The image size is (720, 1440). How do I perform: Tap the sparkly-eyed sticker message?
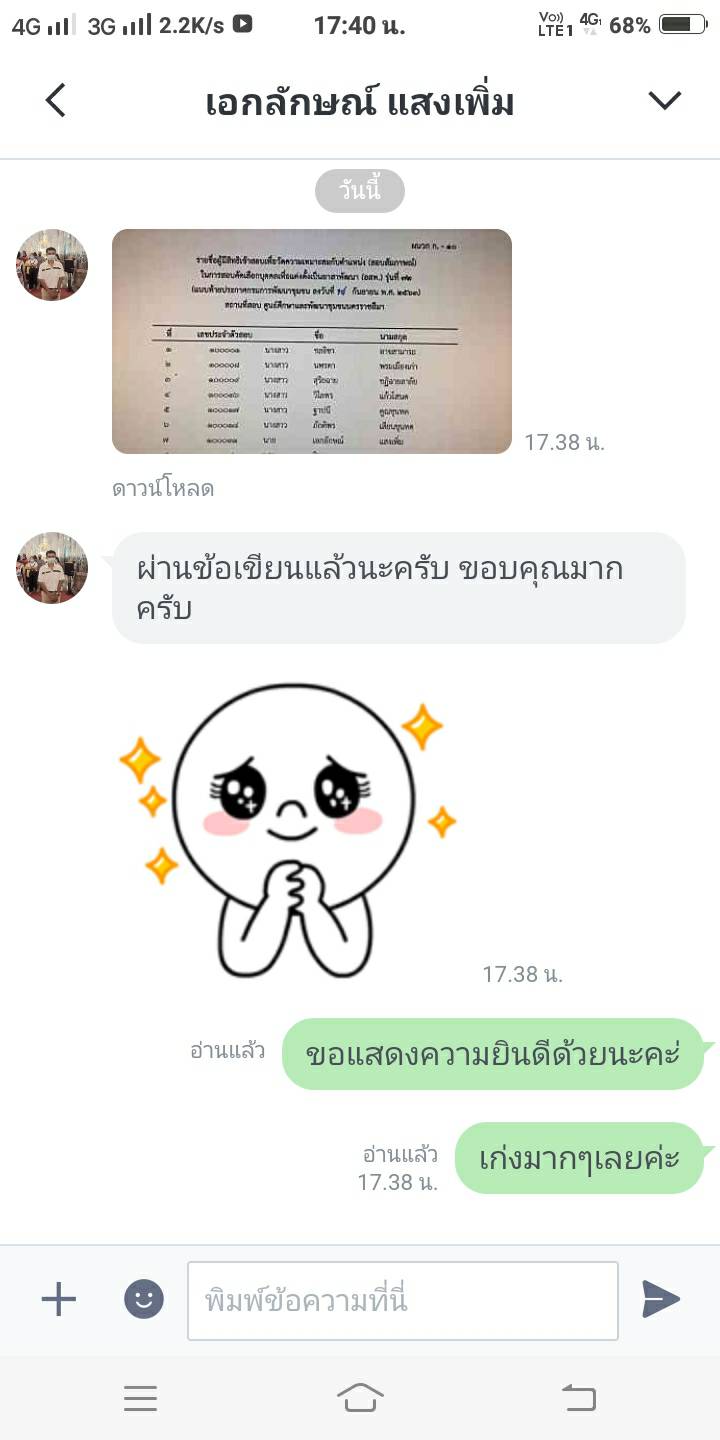290,828
